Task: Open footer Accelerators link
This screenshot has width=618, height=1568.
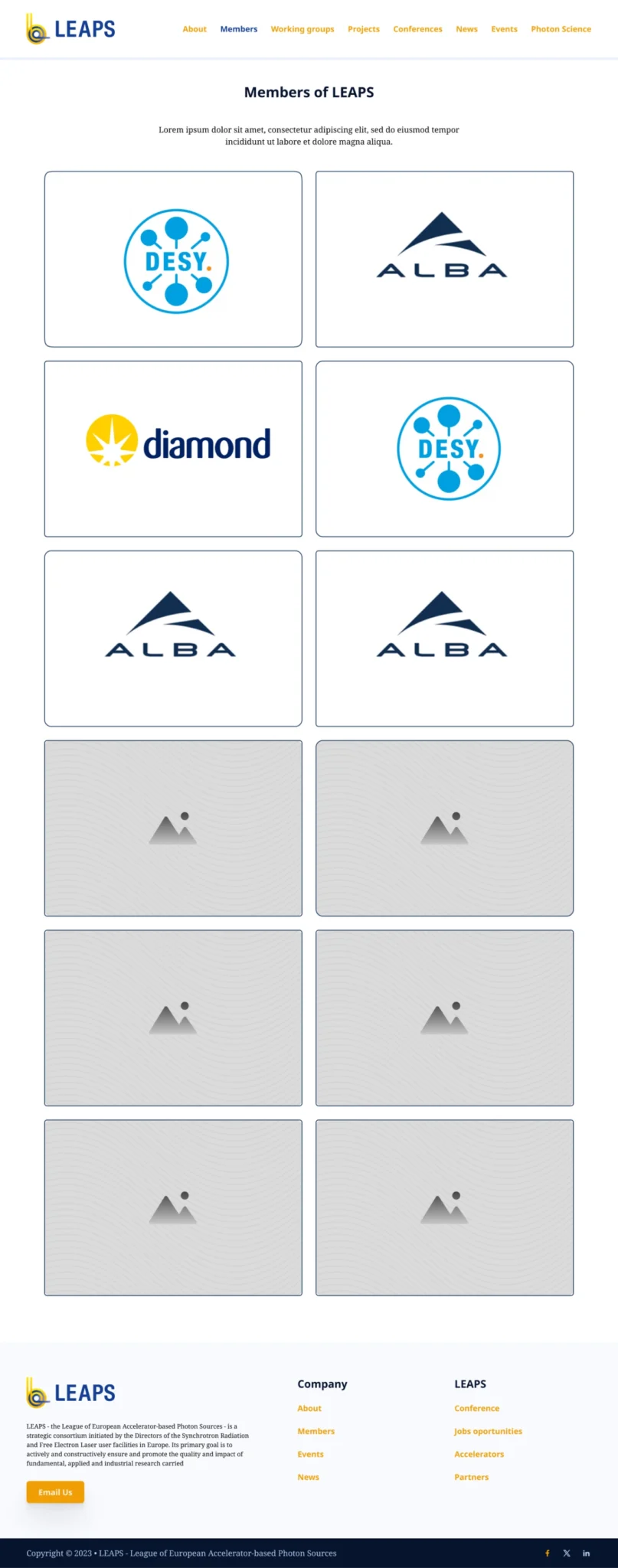Action: (479, 1454)
